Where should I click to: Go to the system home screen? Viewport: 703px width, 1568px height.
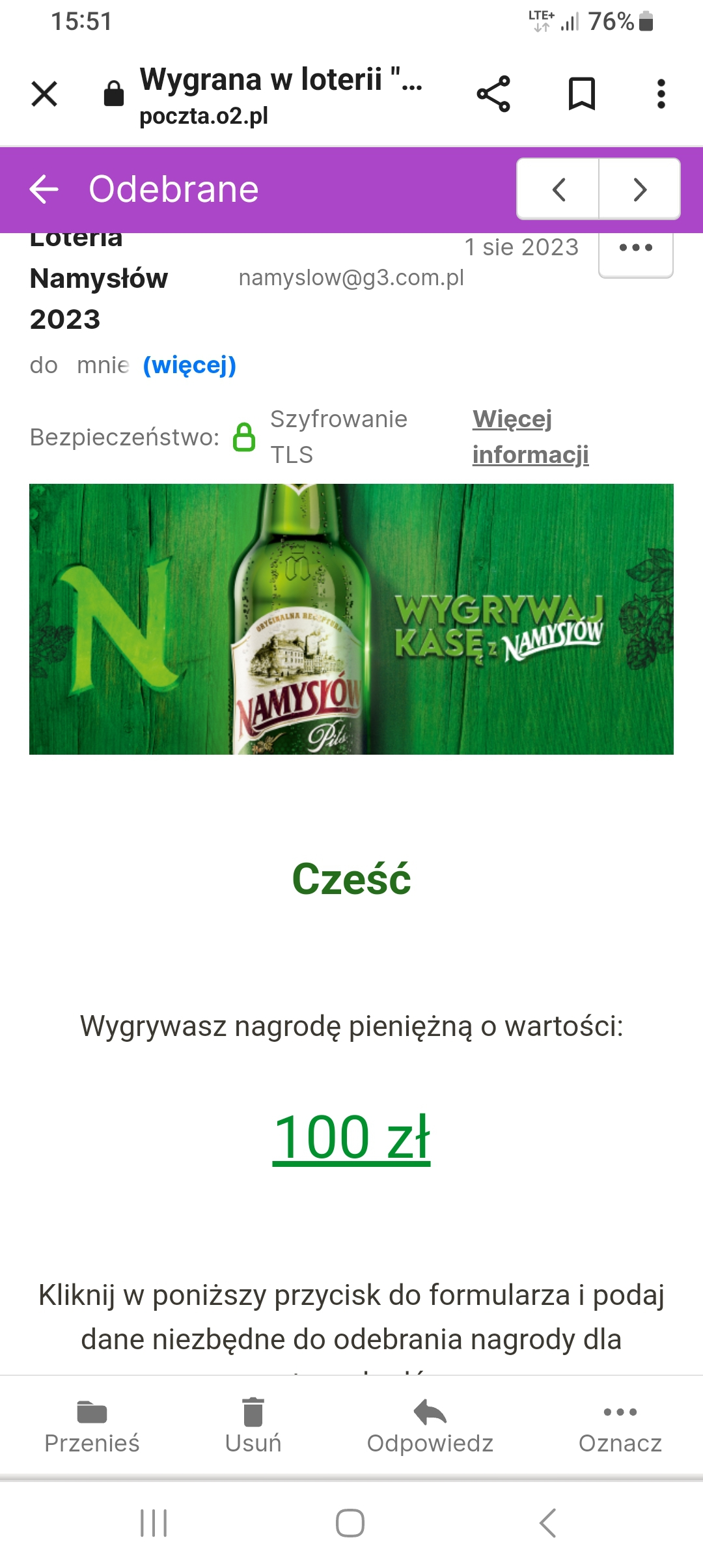(350, 1523)
